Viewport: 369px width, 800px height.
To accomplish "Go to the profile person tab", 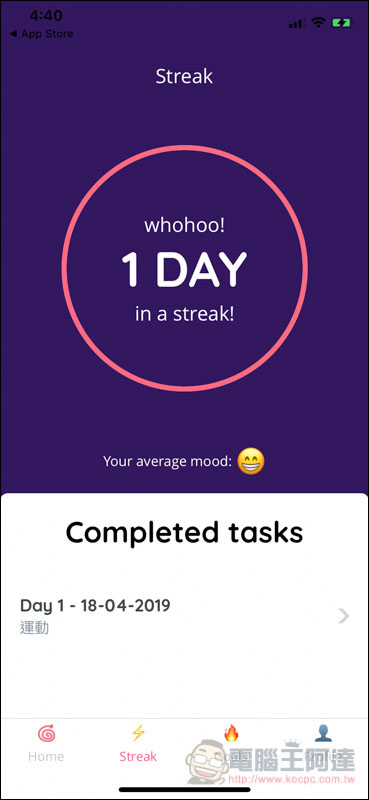I will (323, 743).
